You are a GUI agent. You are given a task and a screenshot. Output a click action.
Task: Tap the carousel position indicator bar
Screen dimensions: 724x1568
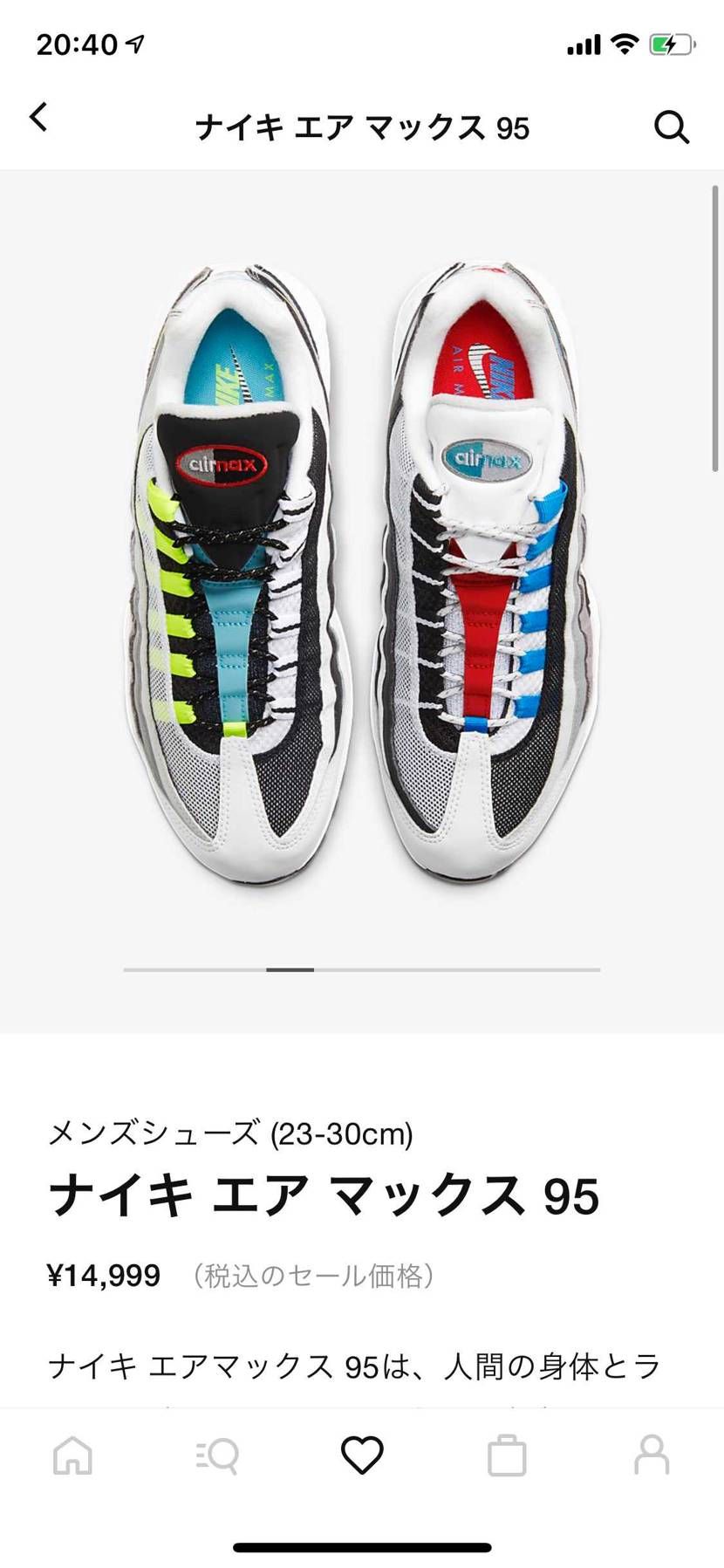[291, 969]
